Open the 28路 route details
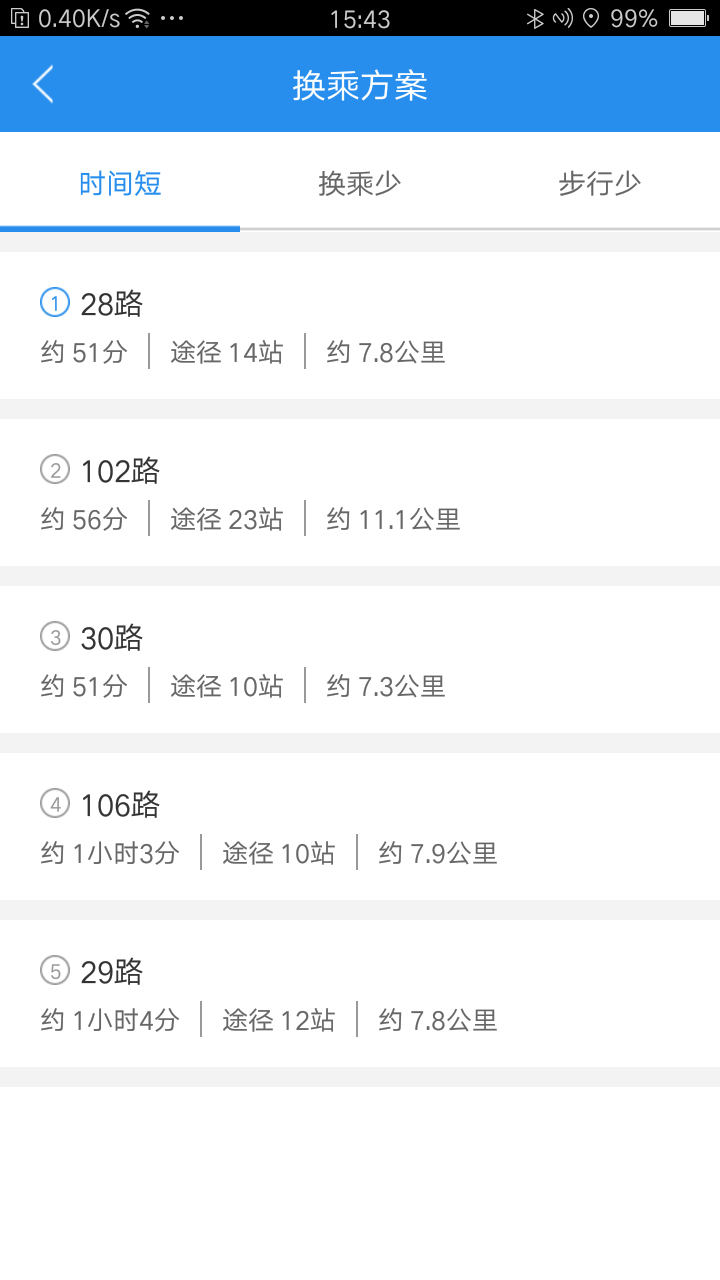The image size is (720, 1280). tap(360, 326)
